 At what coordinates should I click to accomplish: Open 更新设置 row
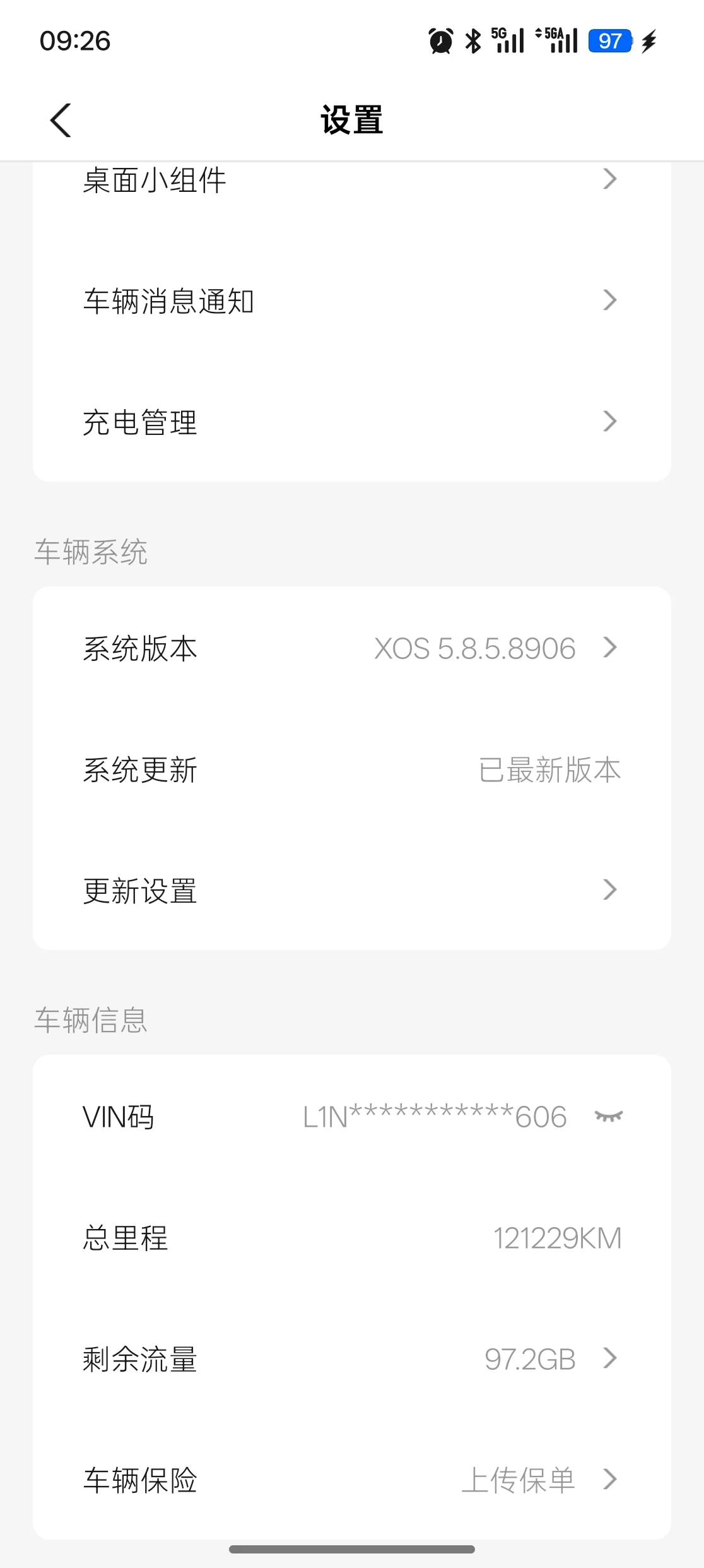click(x=351, y=891)
